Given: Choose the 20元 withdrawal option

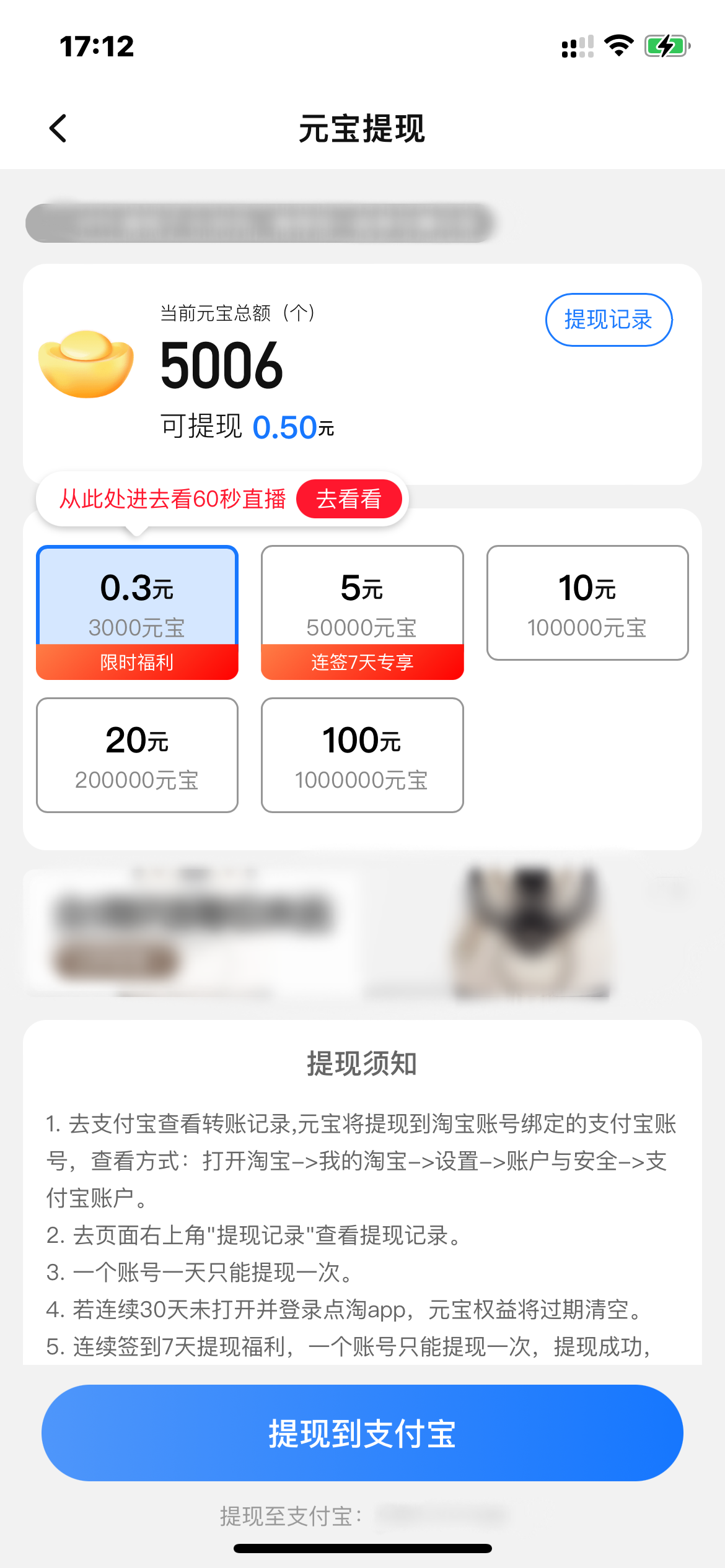Looking at the screenshot, I should [137, 754].
